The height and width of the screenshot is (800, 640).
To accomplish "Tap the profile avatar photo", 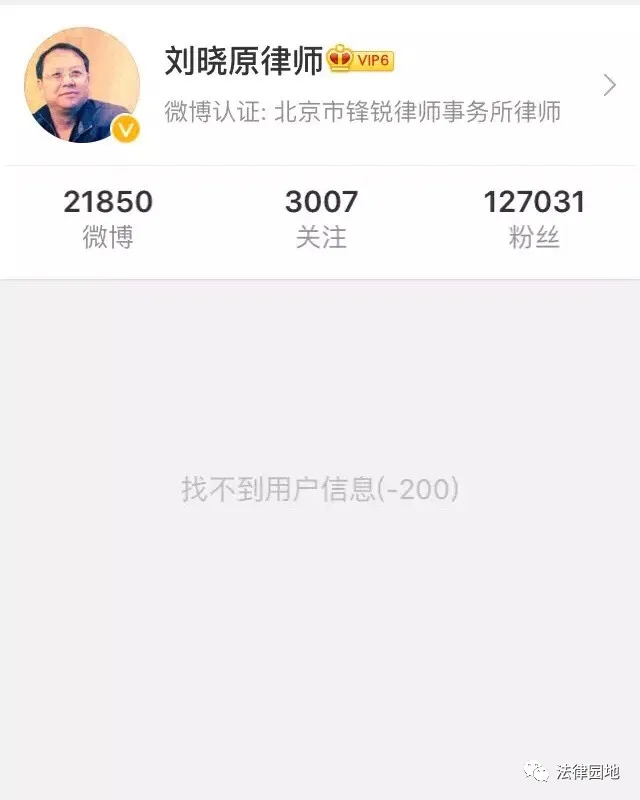I will [82, 85].
